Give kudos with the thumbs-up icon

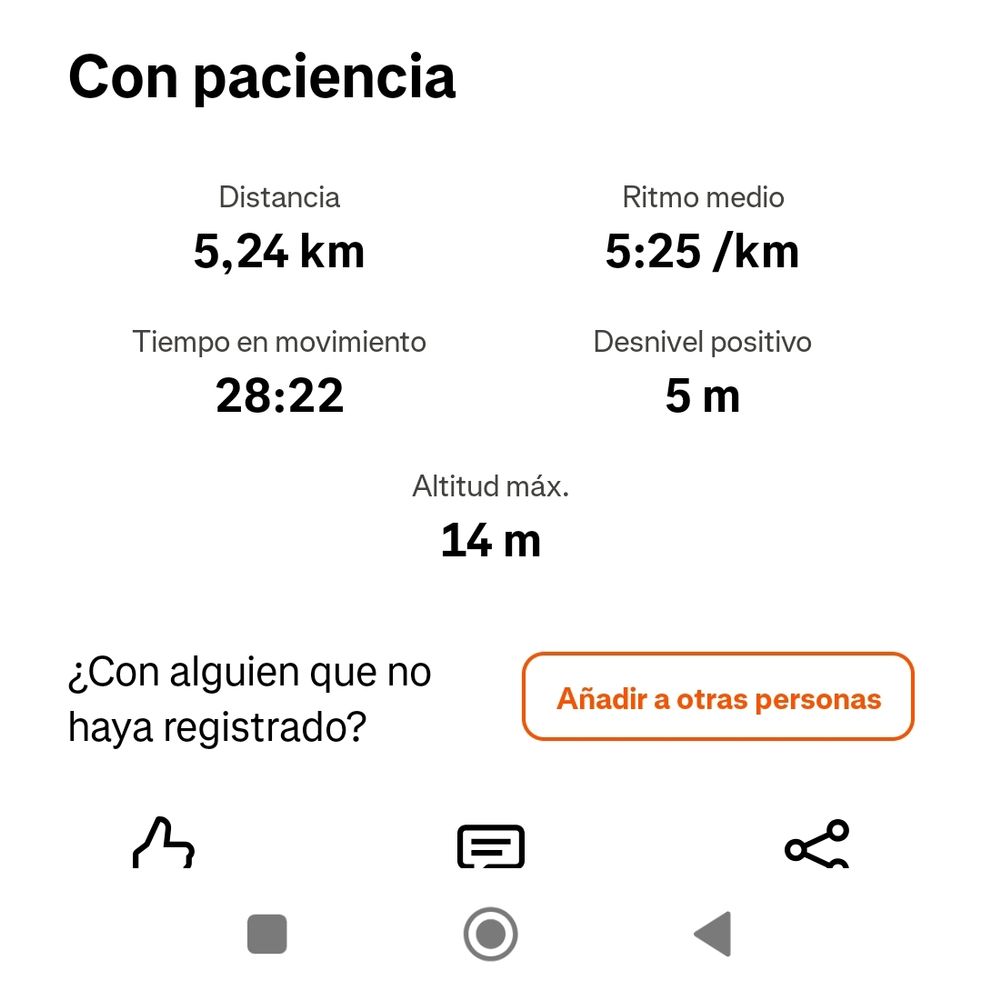click(163, 845)
